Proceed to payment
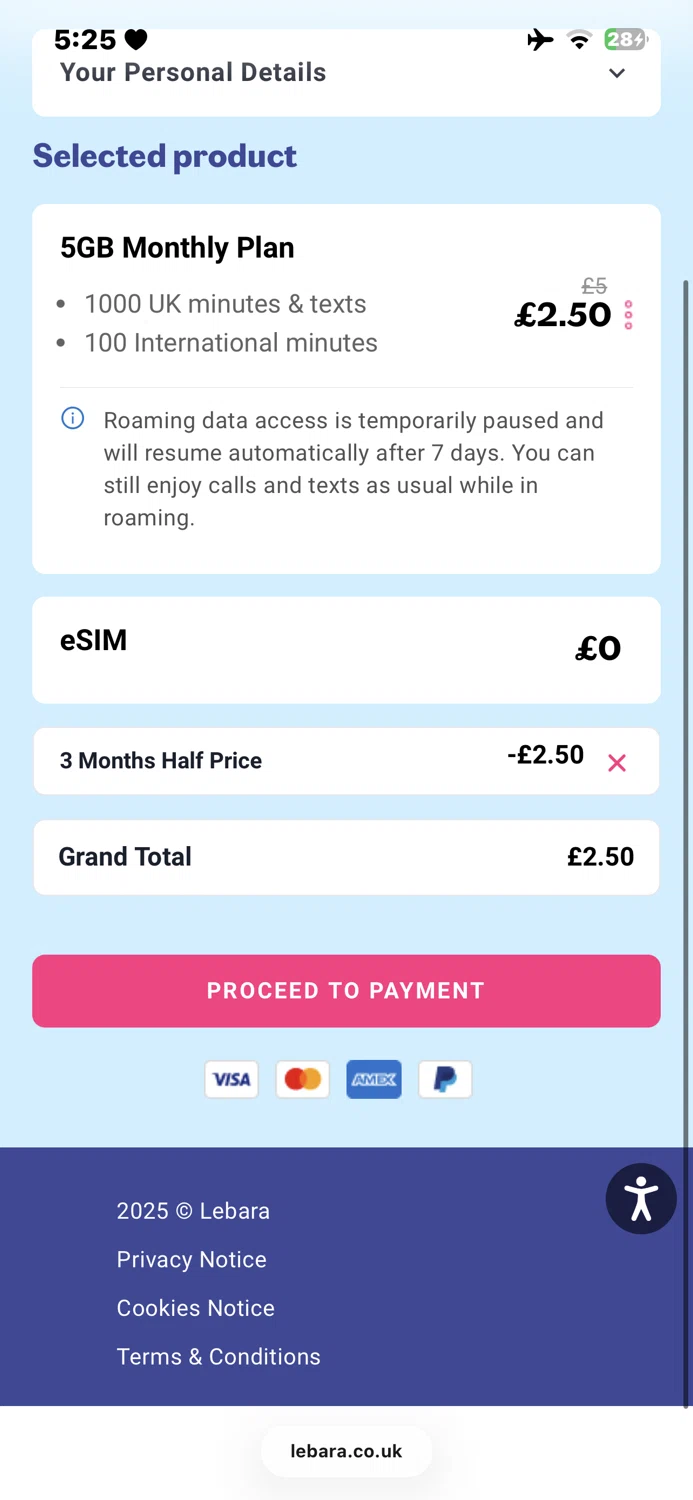 (x=346, y=991)
